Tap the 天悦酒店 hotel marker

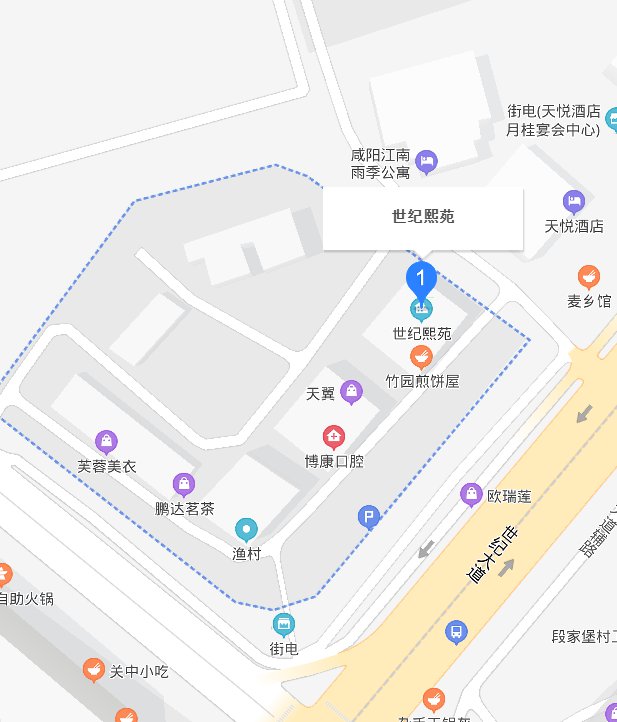pyautogui.click(x=573, y=201)
